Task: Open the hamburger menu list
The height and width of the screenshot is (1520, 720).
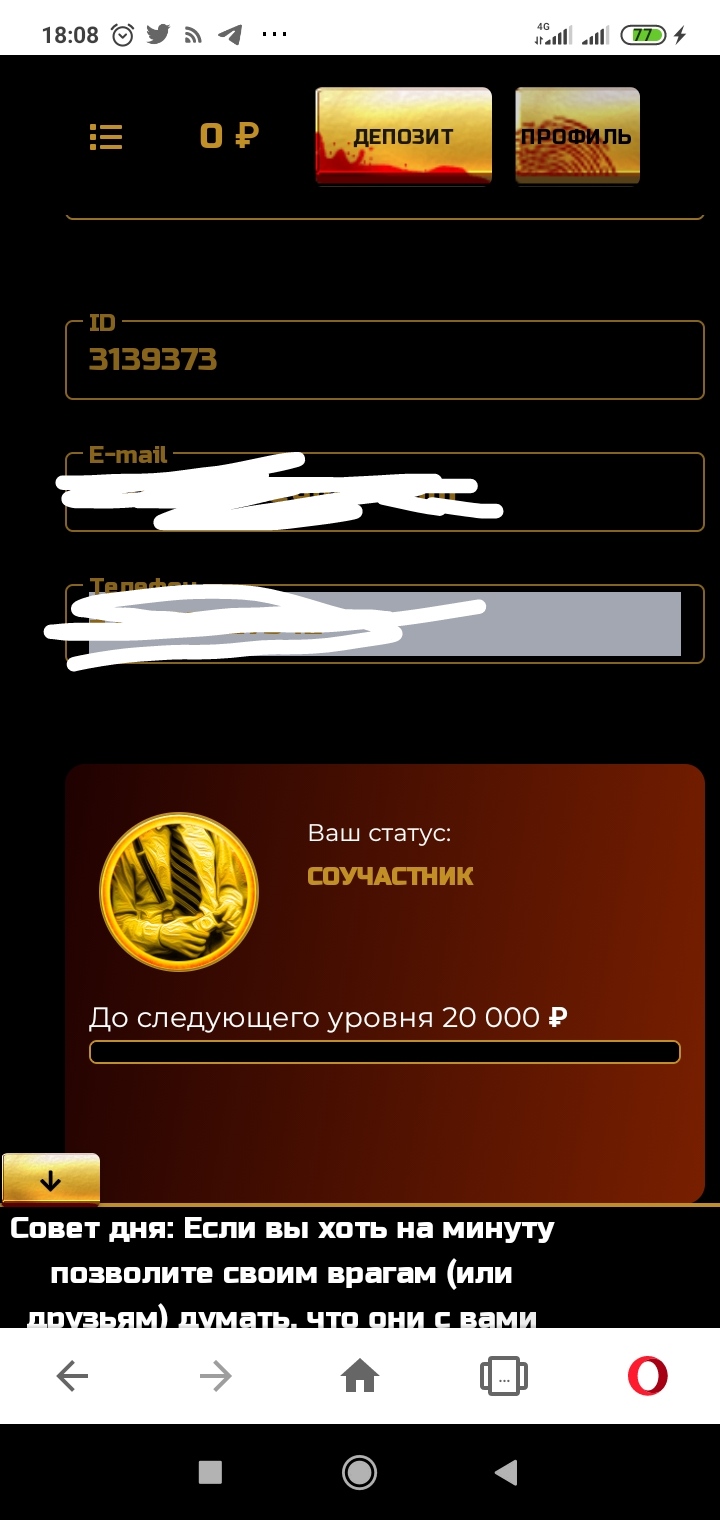Action: (106, 137)
